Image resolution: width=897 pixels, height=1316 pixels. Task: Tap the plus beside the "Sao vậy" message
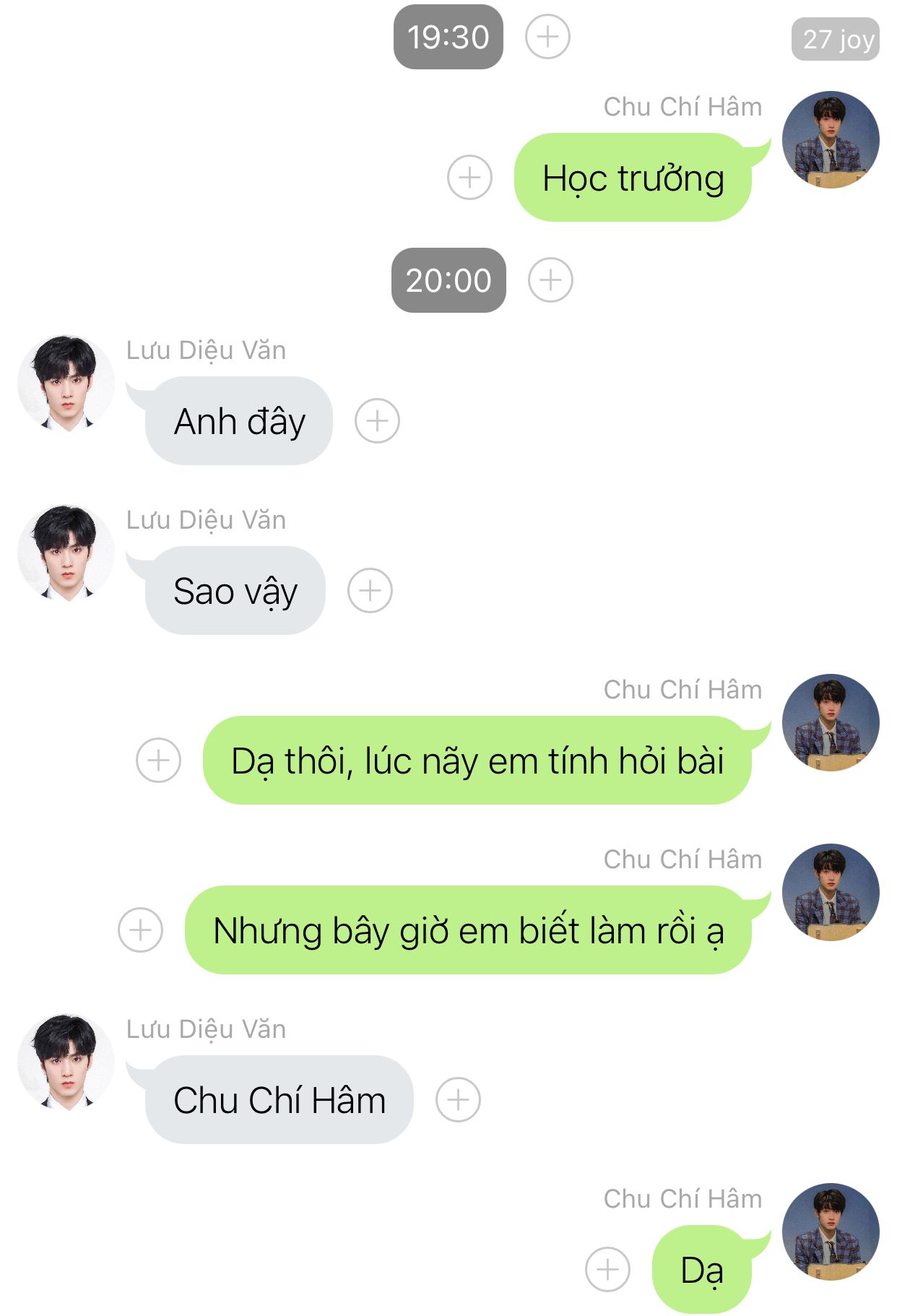coord(370,591)
